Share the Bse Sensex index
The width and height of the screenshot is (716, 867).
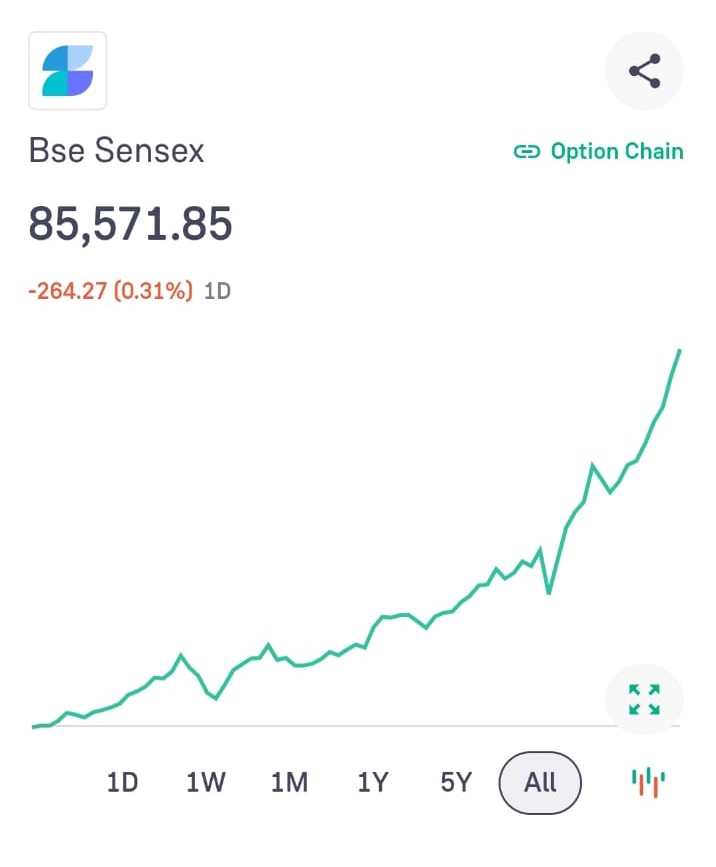pyautogui.click(x=644, y=71)
